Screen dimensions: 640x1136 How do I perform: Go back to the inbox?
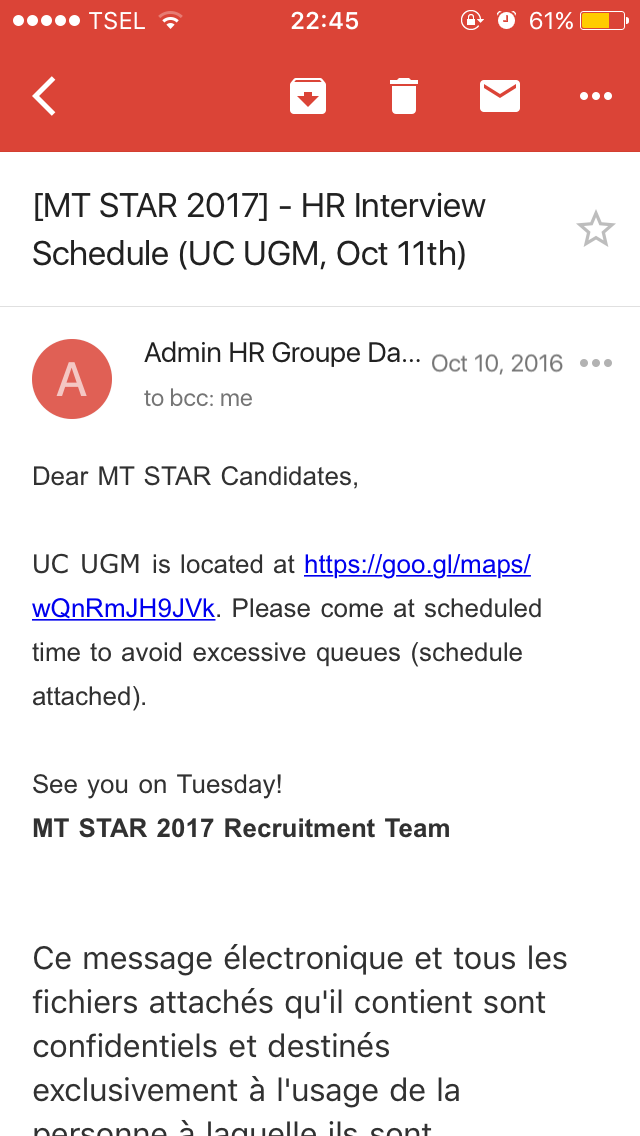click(44, 96)
